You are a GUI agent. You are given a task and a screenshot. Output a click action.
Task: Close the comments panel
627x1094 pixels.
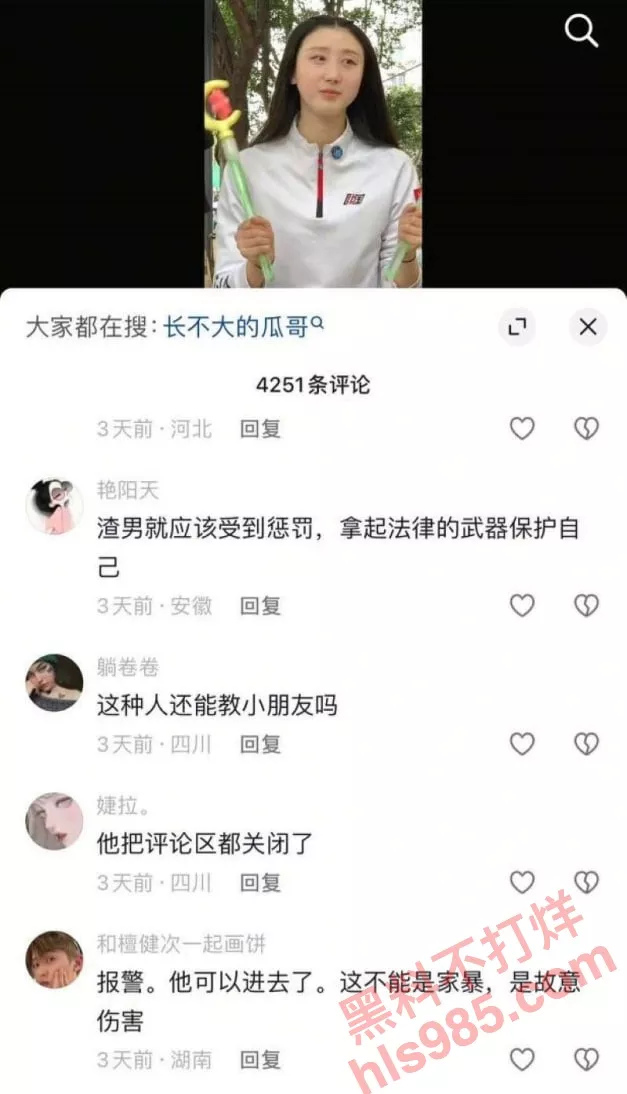(588, 326)
